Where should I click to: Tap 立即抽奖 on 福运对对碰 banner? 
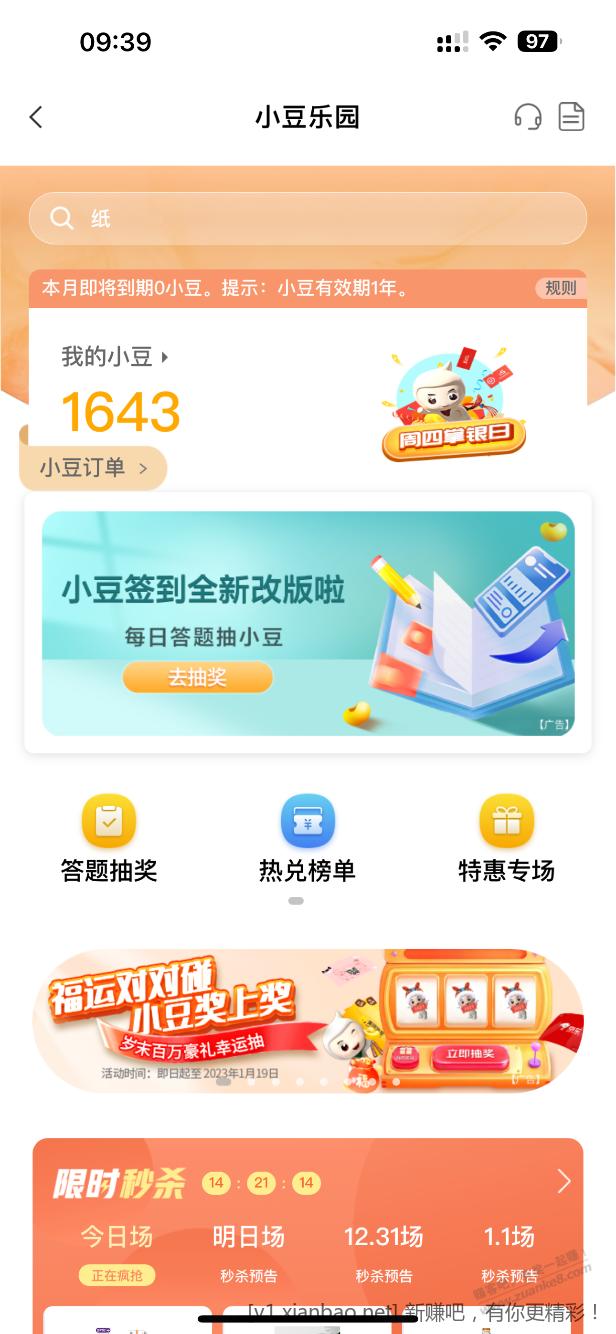469,1055
